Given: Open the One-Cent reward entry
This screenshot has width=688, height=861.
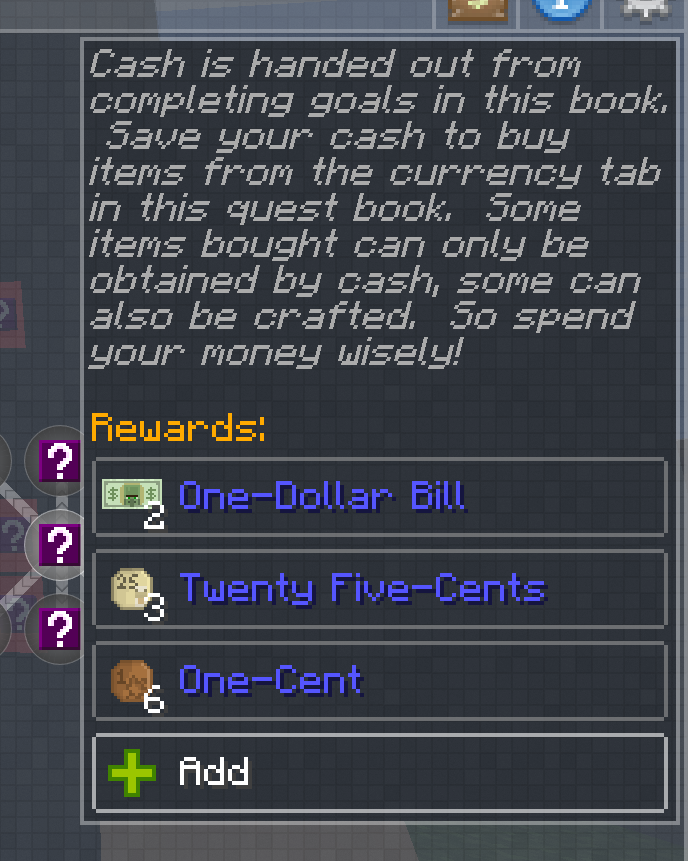Looking at the screenshot, I should coord(379,681).
